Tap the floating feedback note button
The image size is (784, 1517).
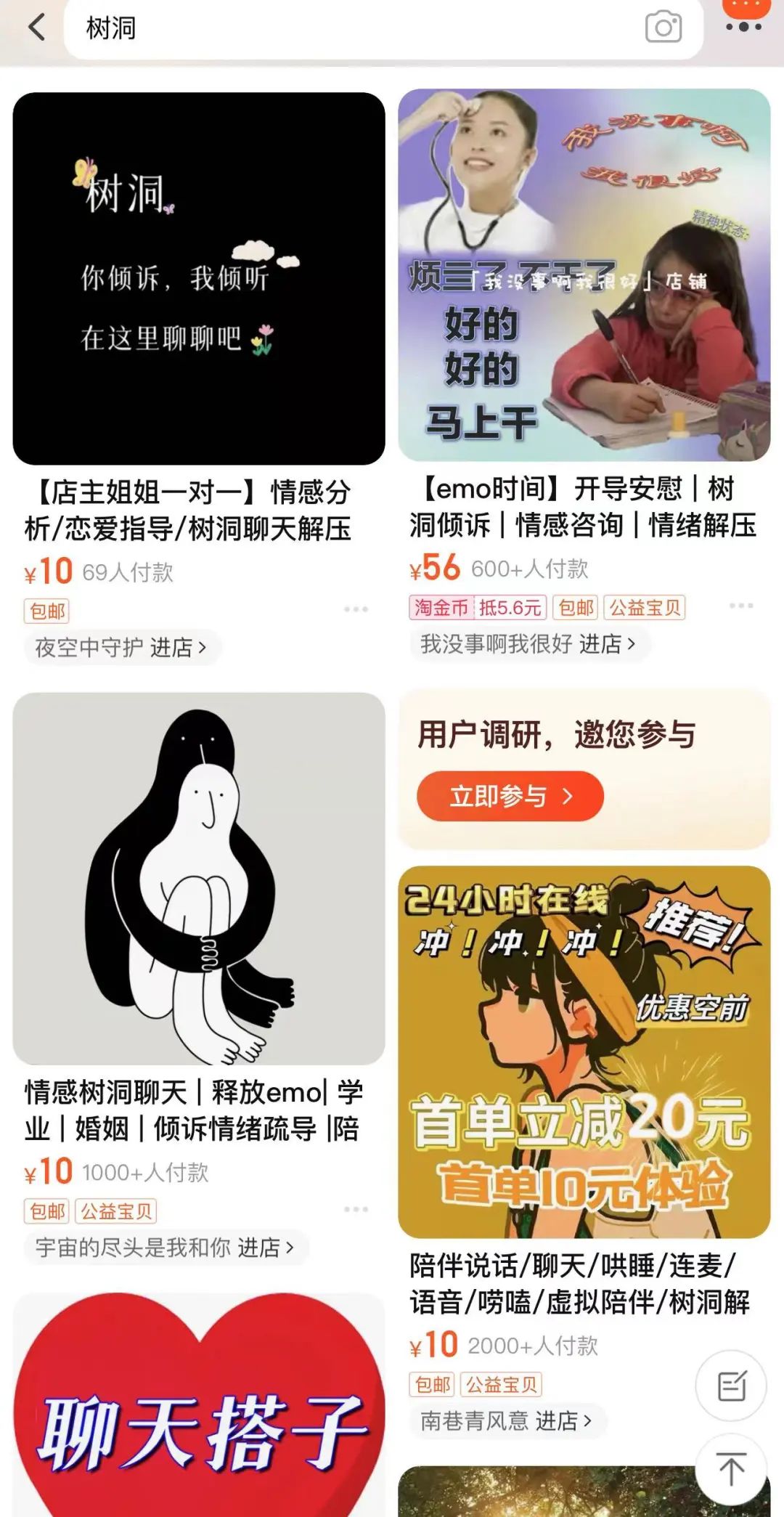731,1386
